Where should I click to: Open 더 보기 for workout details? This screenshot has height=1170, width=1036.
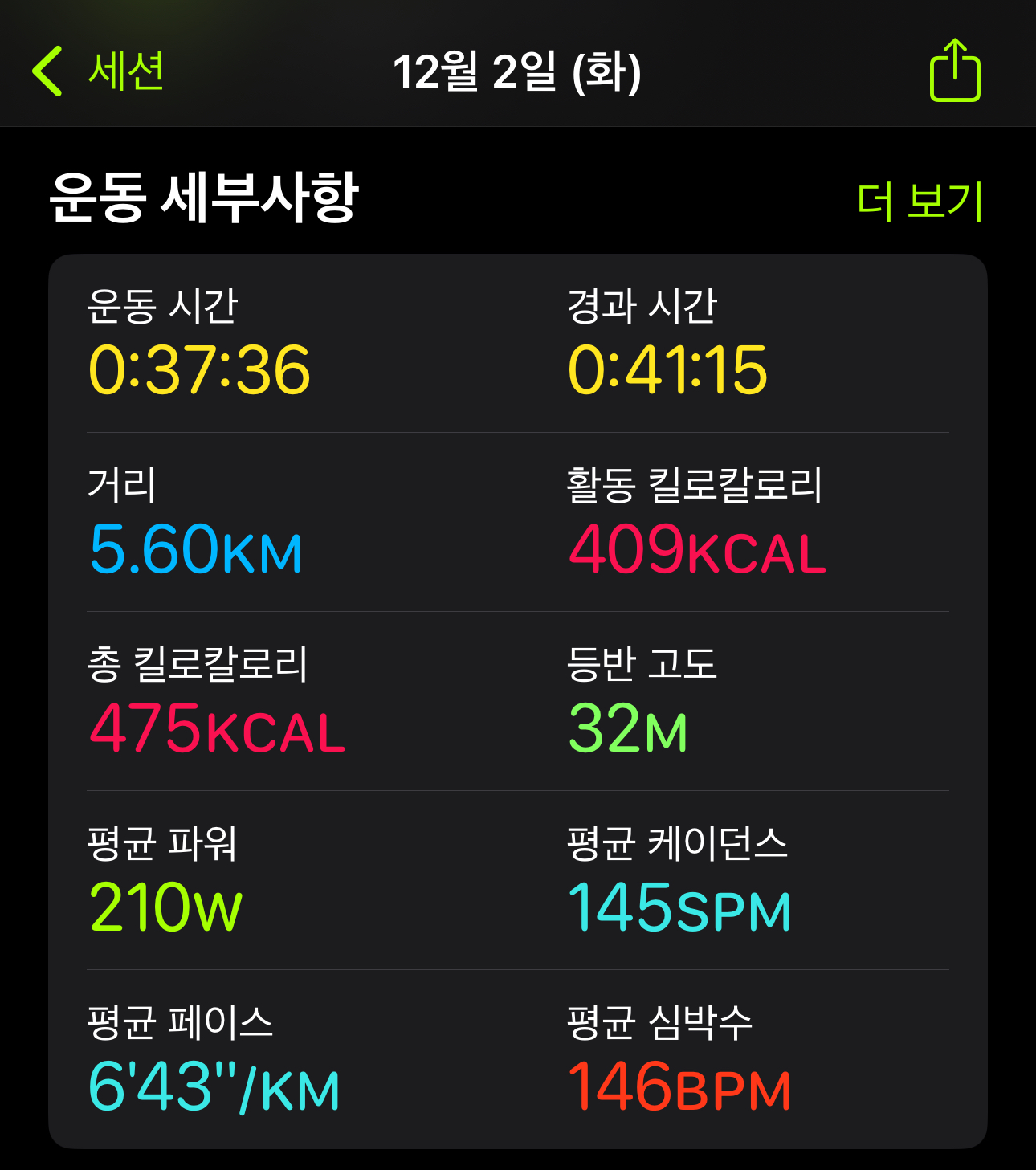[x=920, y=201]
